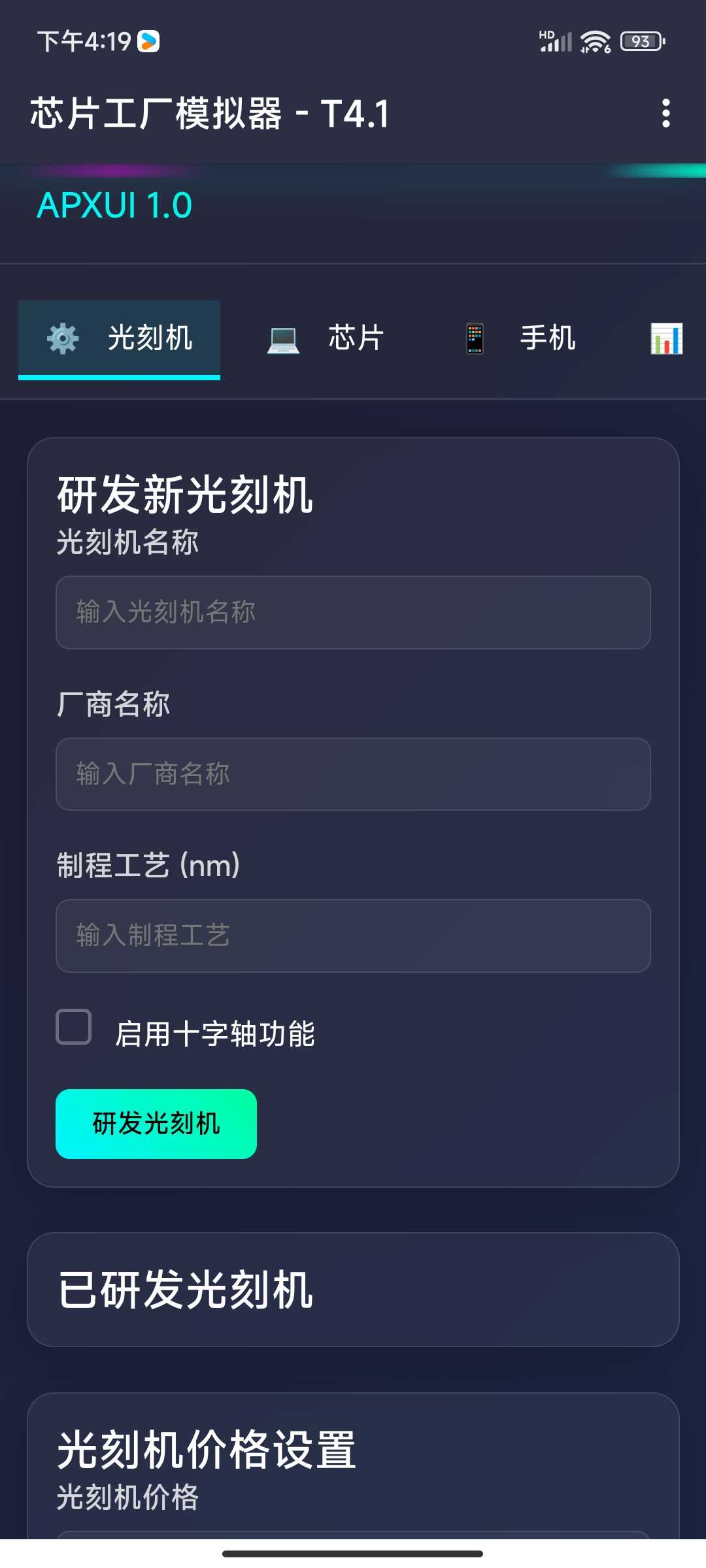Image resolution: width=706 pixels, height=1568 pixels.
Task: Tap the 输入厂商名称 input field
Action: coord(353,774)
